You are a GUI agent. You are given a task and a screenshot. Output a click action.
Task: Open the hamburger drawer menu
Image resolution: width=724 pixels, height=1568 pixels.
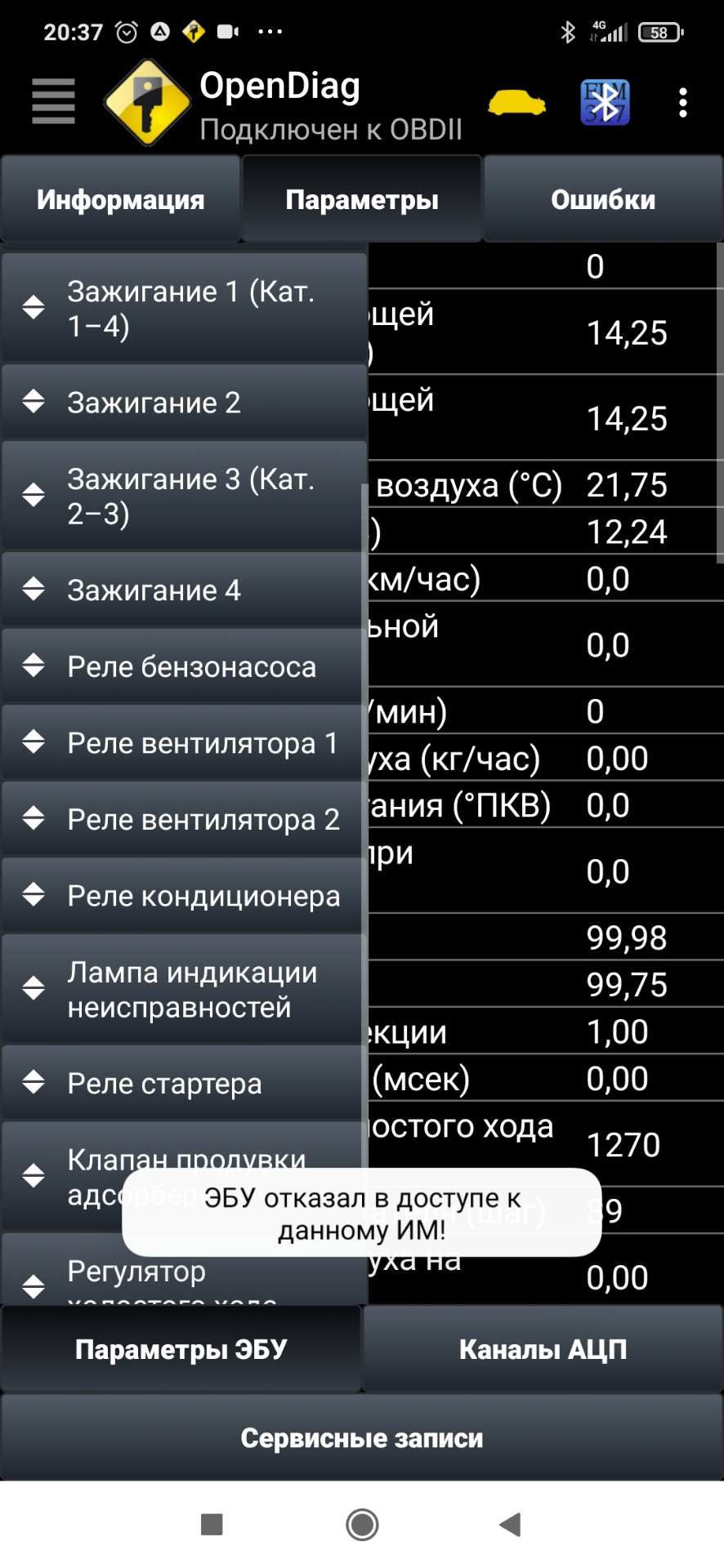point(53,102)
